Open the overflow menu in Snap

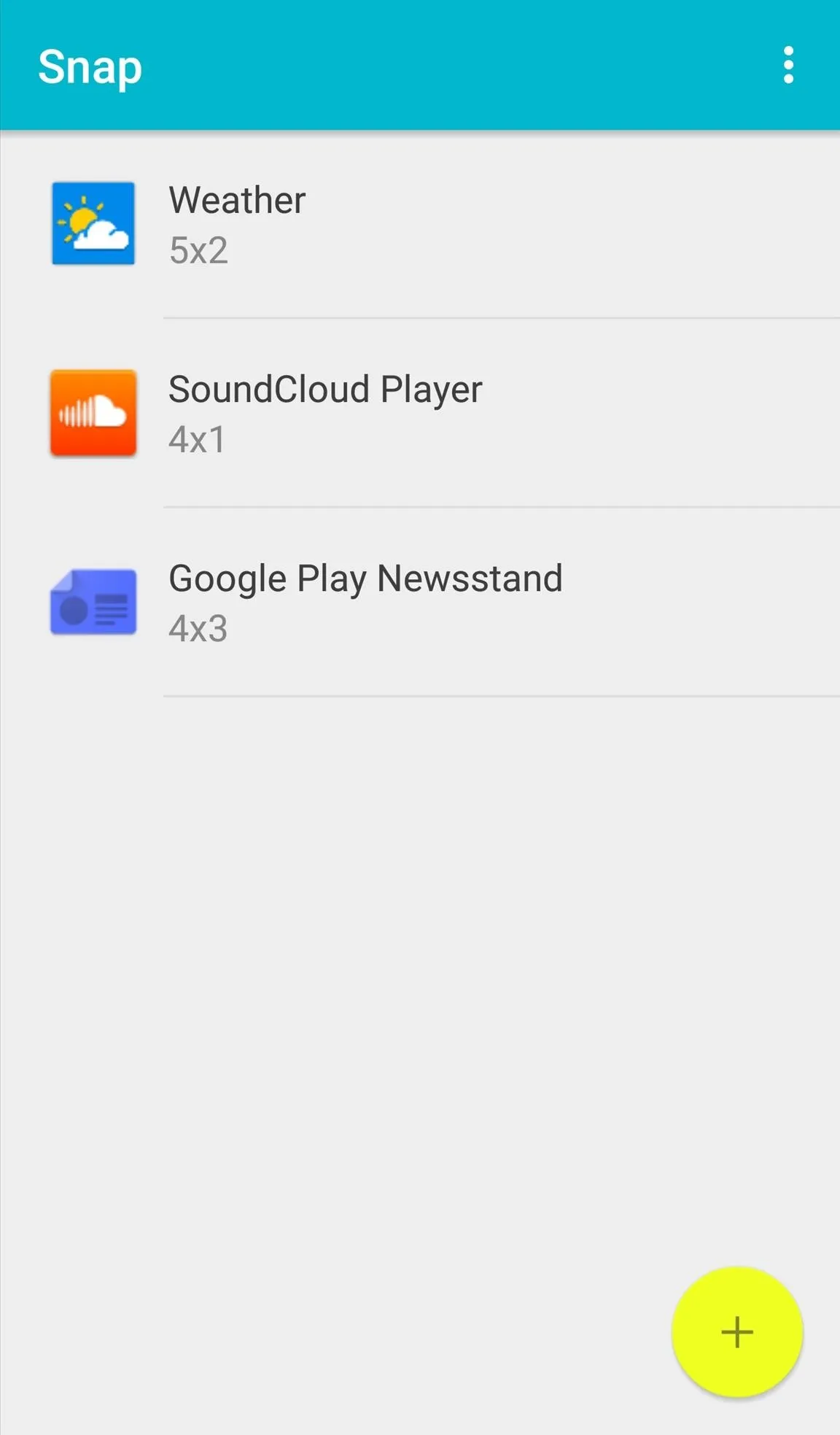(788, 66)
